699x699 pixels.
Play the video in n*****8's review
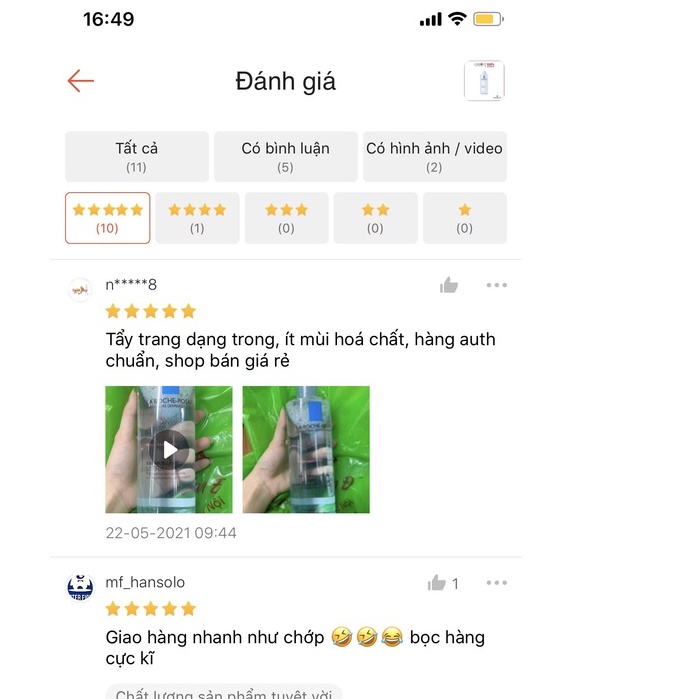(x=169, y=450)
